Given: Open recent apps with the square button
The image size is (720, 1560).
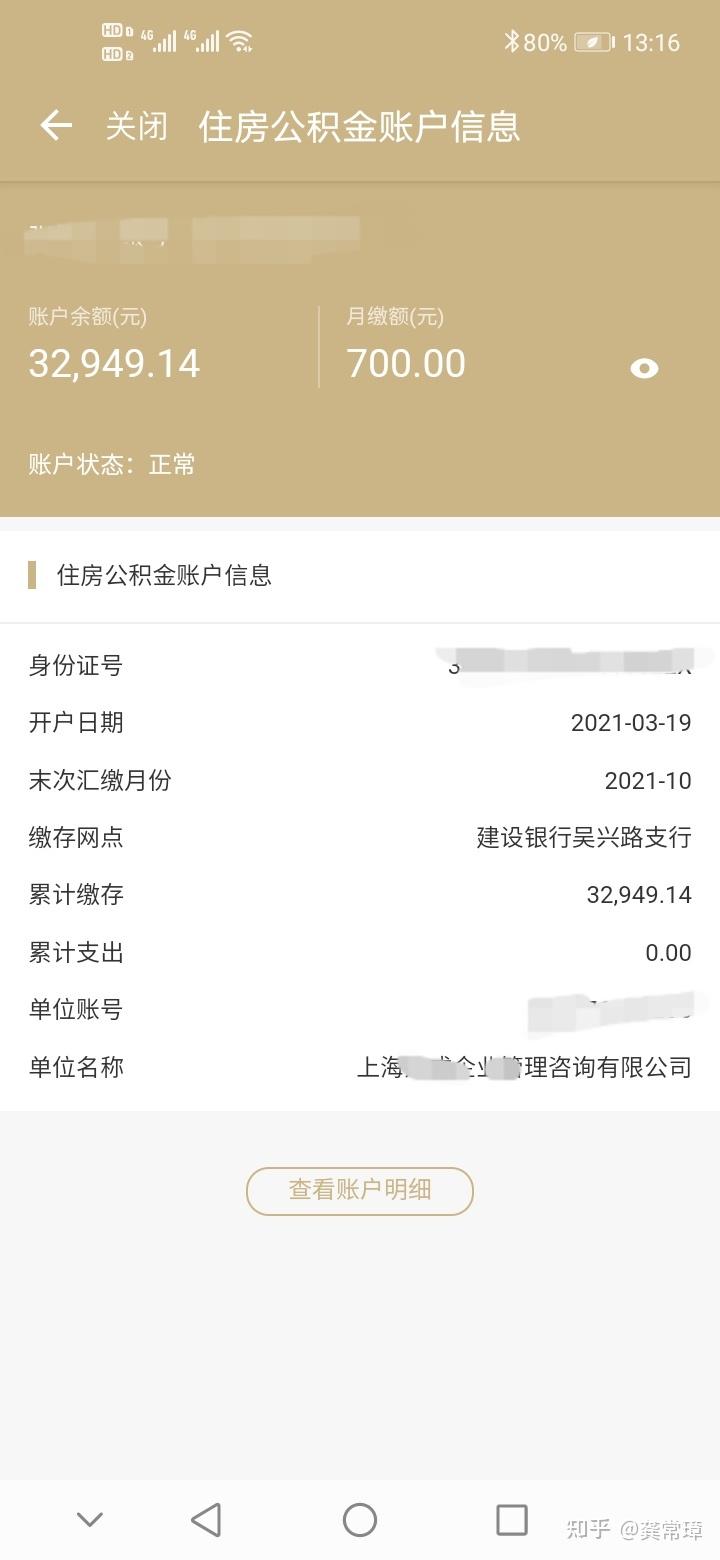Looking at the screenshot, I should coord(512,1520).
